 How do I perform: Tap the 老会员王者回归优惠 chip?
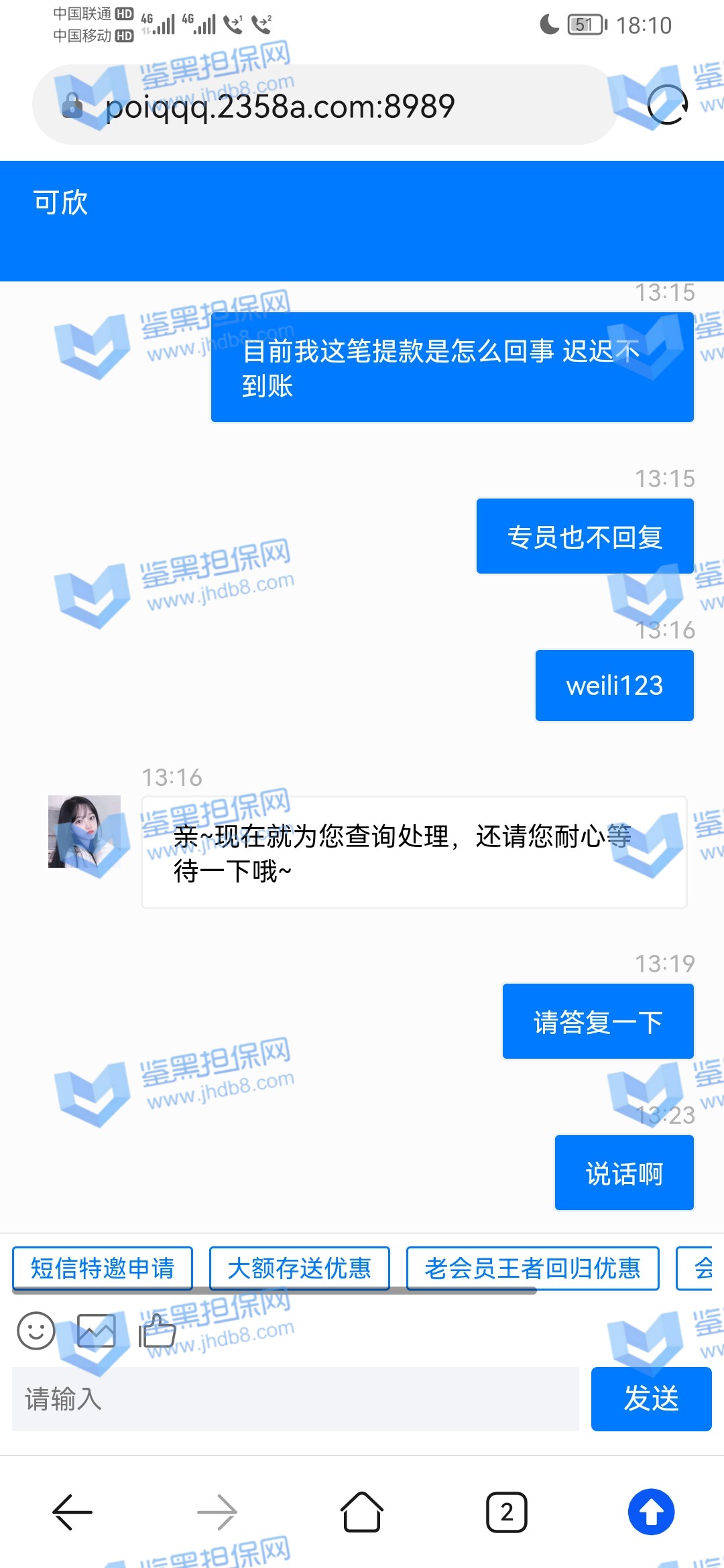pyautogui.click(x=532, y=1268)
